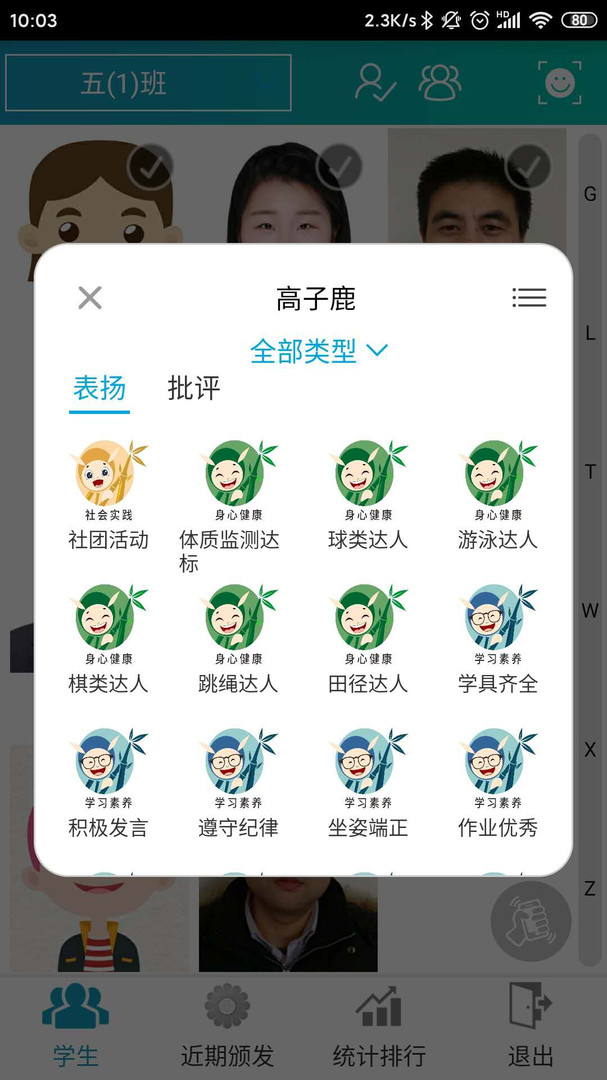Expand the 全部类型 type dropdown
Image resolution: width=607 pixels, height=1080 pixels.
tap(318, 351)
